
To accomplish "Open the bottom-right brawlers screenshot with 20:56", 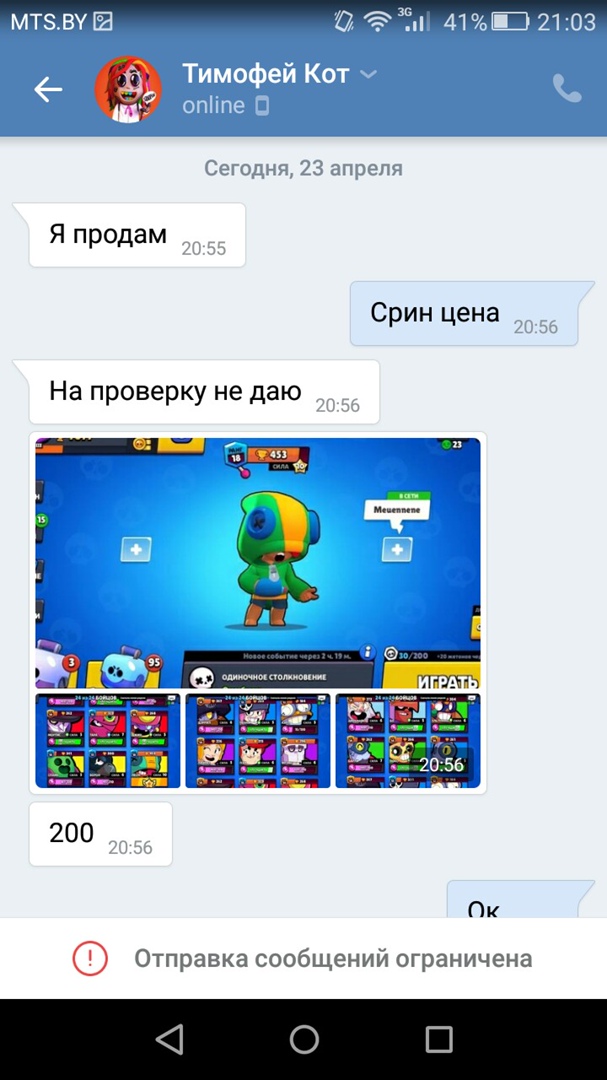I will pyautogui.click(x=407, y=740).
